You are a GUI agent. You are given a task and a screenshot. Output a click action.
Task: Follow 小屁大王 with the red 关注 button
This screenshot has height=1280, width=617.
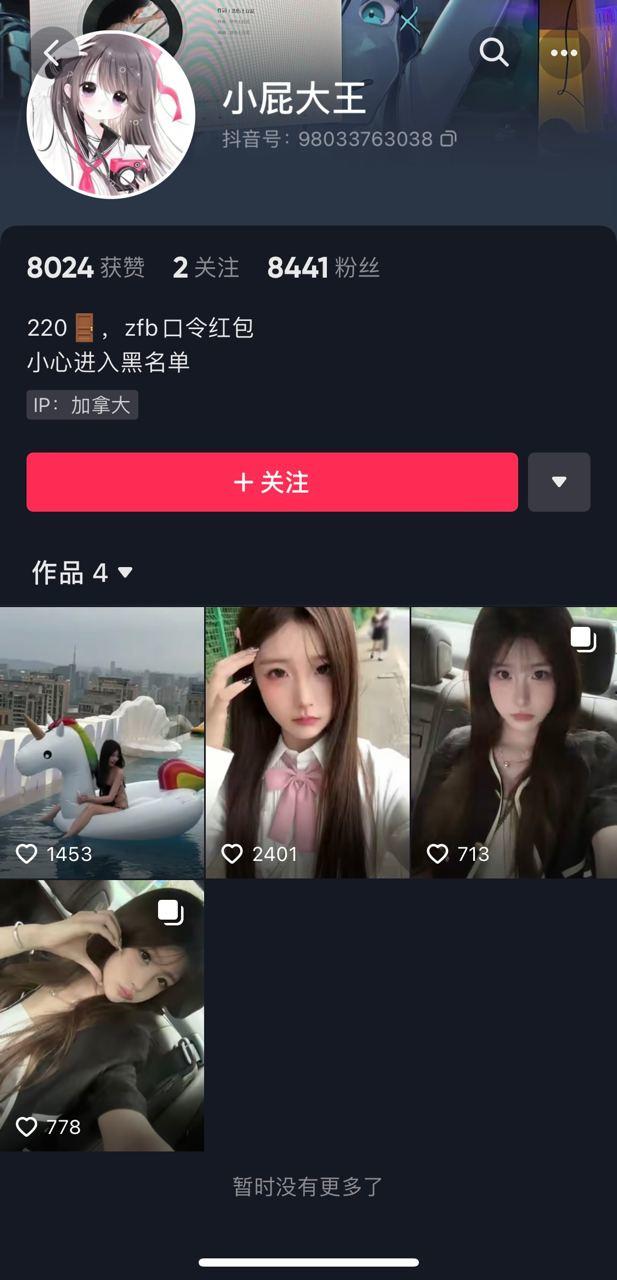pyautogui.click(x=272, y=482)
